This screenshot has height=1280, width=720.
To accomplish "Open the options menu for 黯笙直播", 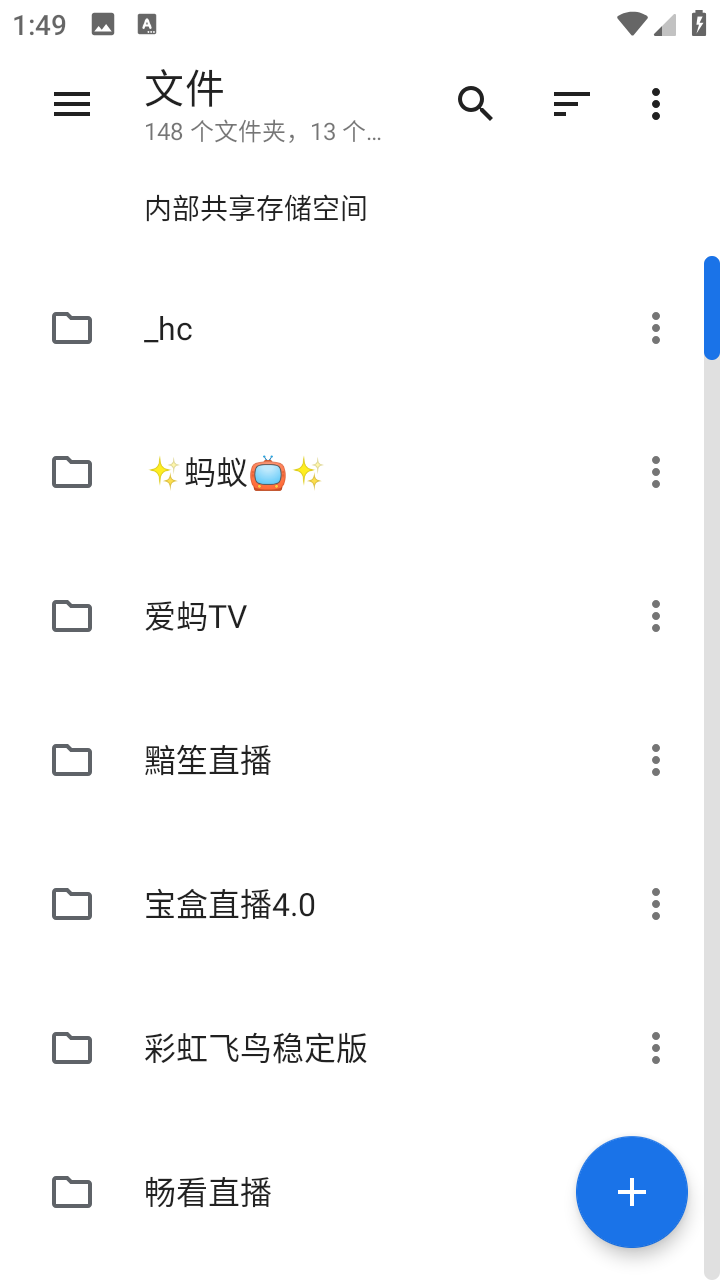I will tap(655, 760).
